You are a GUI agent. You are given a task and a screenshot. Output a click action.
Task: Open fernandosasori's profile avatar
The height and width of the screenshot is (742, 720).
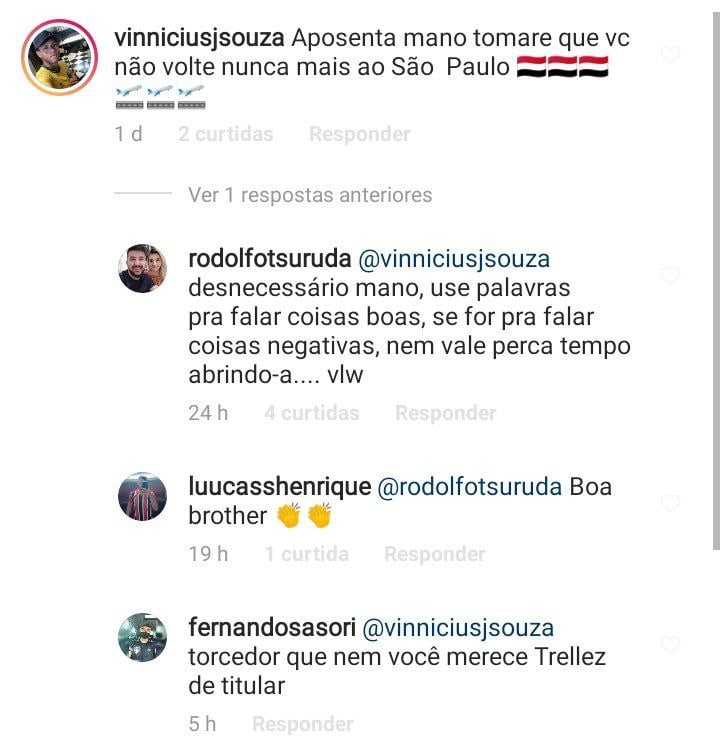coord(142,637)
